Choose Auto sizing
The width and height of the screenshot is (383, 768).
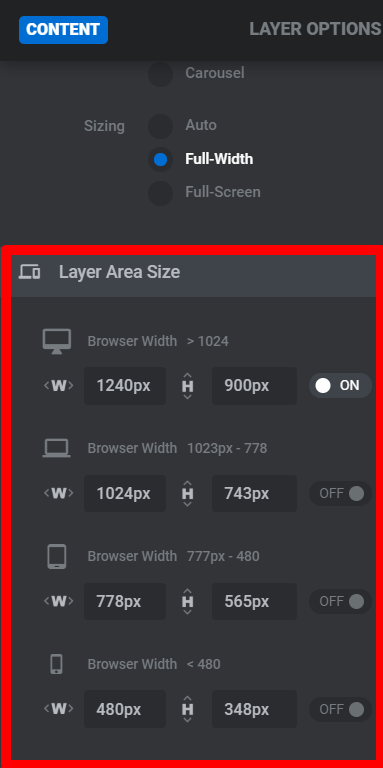(x=161, y=126)
